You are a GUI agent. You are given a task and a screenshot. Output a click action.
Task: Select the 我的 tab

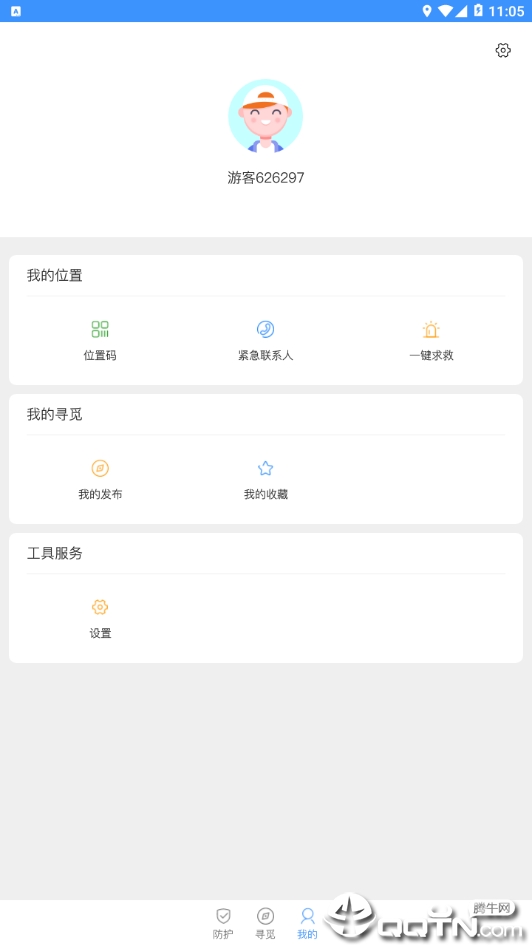308,924
